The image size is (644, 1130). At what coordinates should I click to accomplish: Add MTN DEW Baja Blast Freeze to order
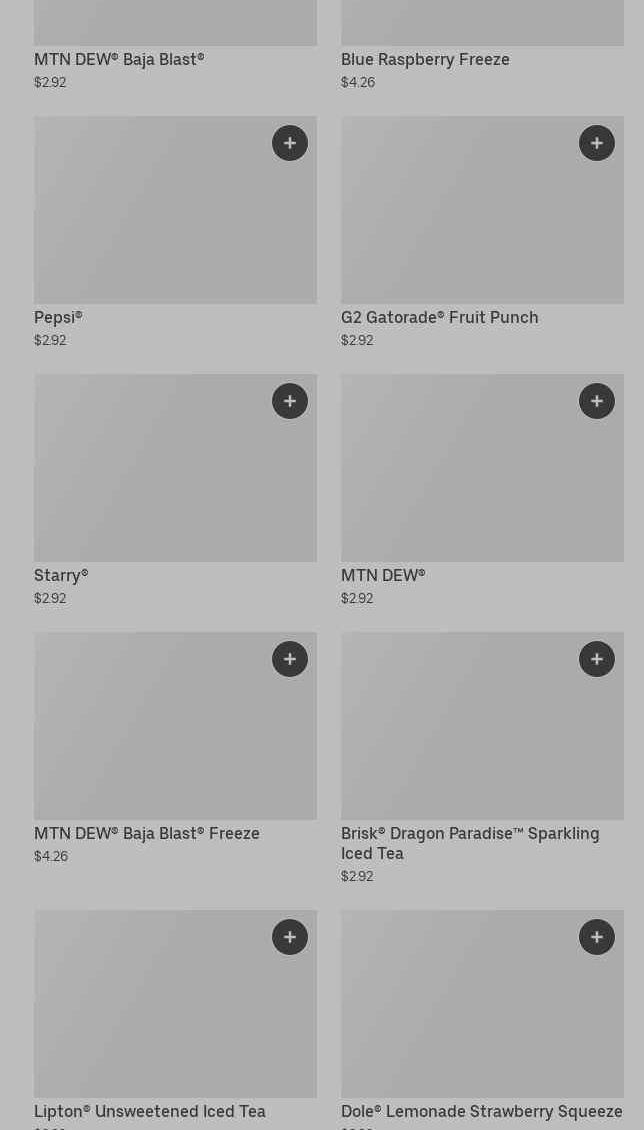coord(290,659)
